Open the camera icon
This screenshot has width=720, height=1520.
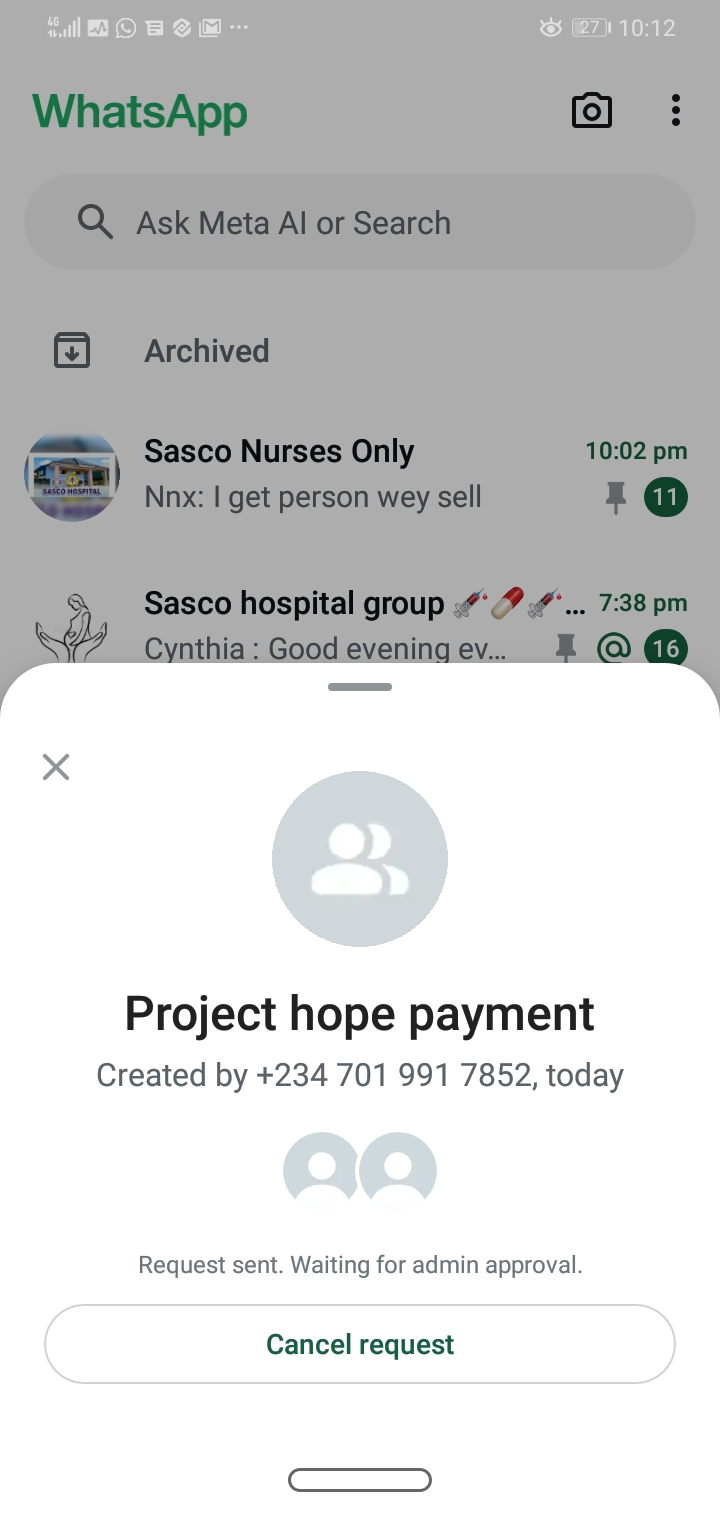(x=591, y=111)
